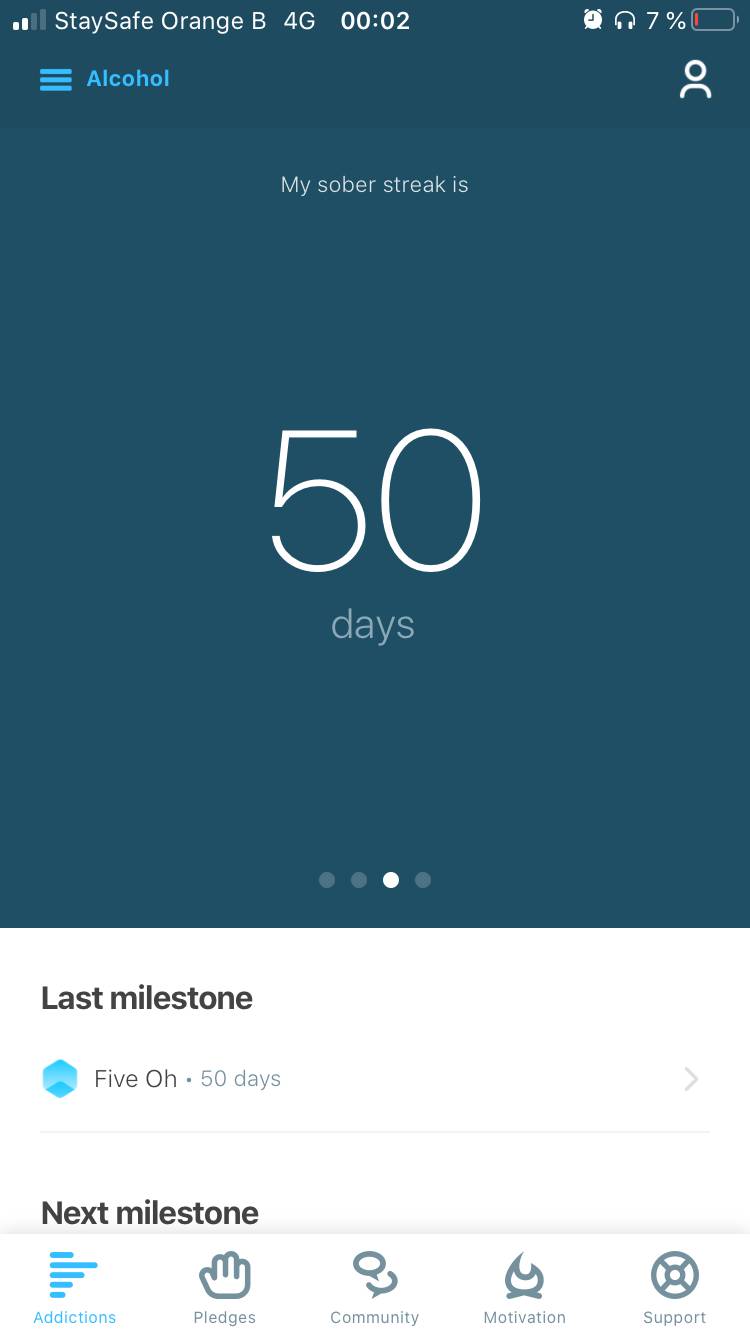Open the Community speech bubble icon
Screen dimensions: 750x1334
[374, 1276]
